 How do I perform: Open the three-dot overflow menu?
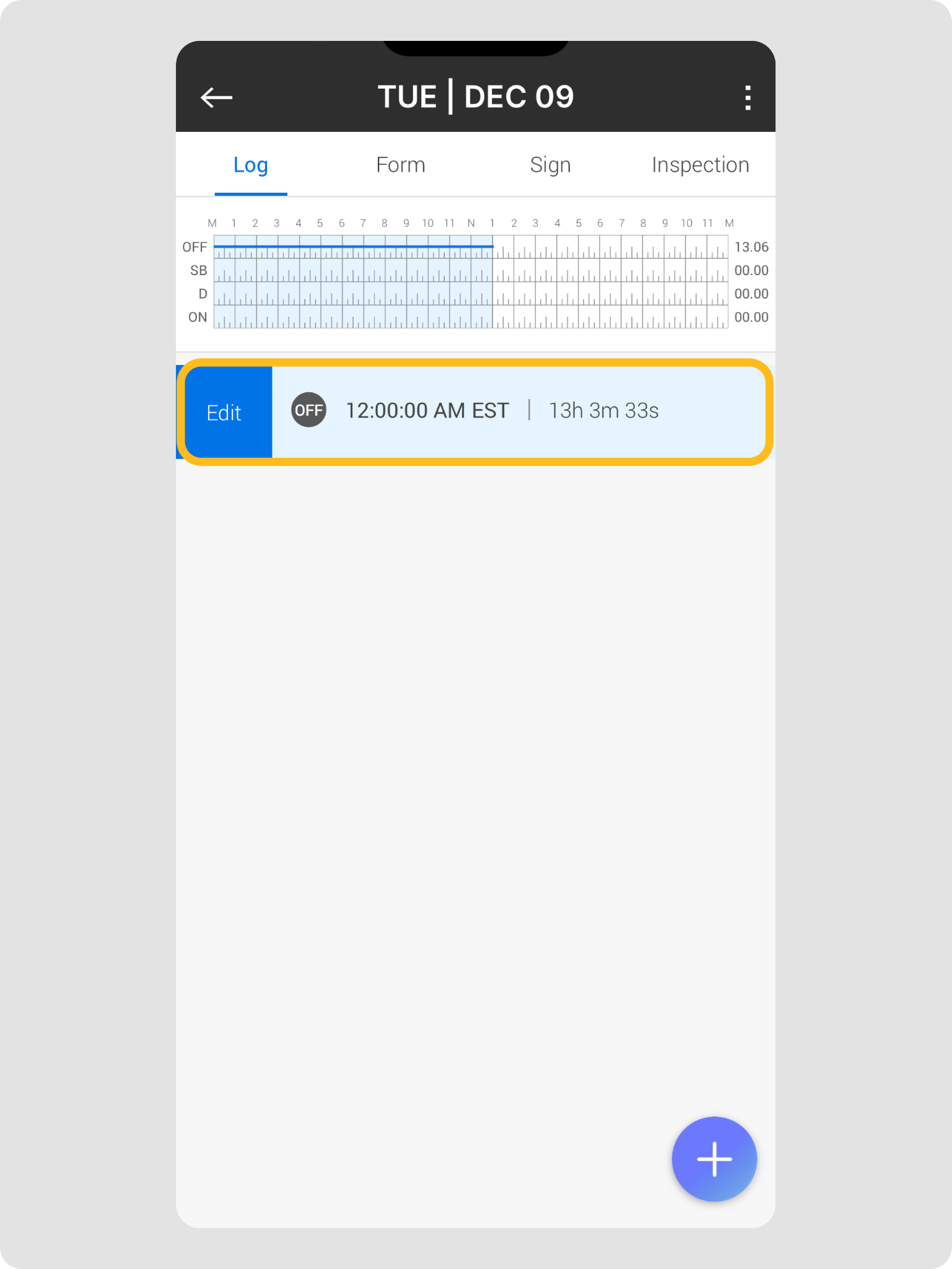748,98
